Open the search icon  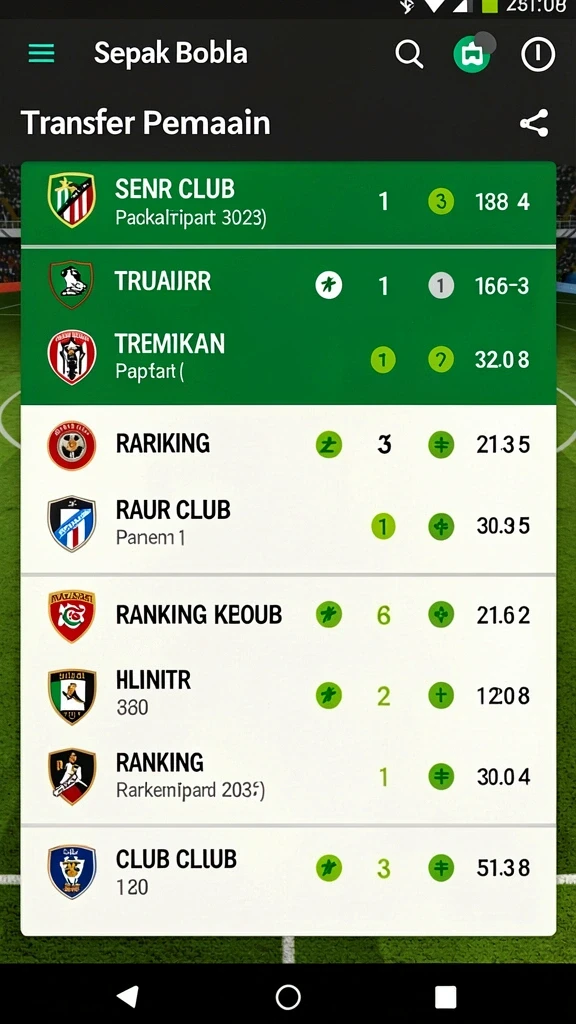[x=409, y=54]
